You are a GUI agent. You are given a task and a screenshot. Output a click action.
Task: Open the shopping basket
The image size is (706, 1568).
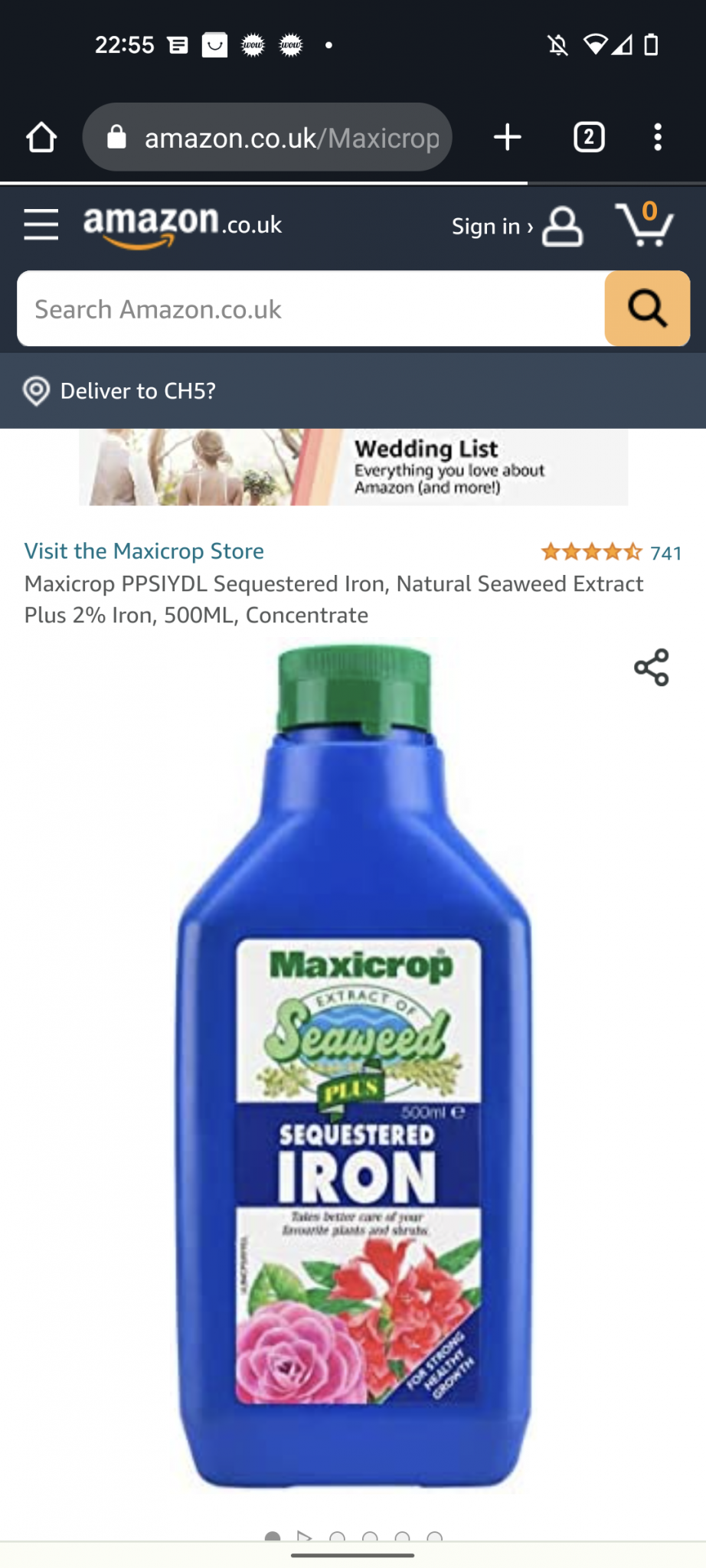[x=645, y=225]
